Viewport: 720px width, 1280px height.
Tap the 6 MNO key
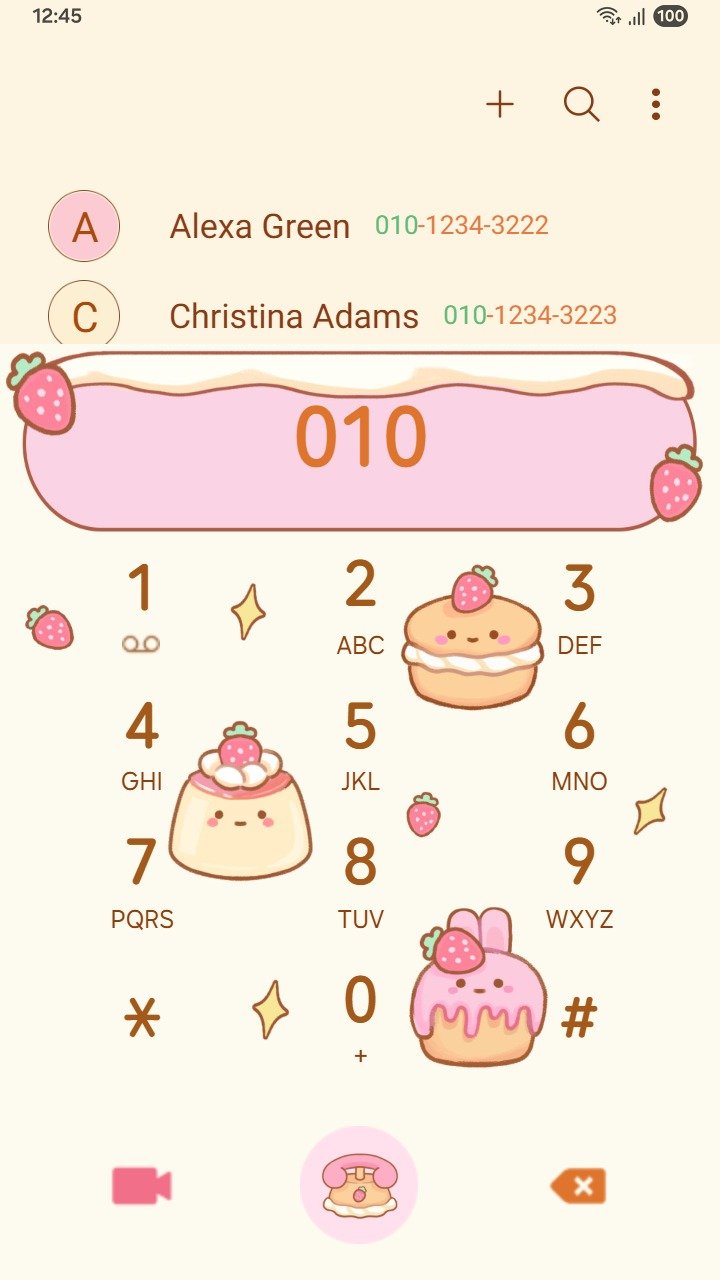(x=579, y=745)
